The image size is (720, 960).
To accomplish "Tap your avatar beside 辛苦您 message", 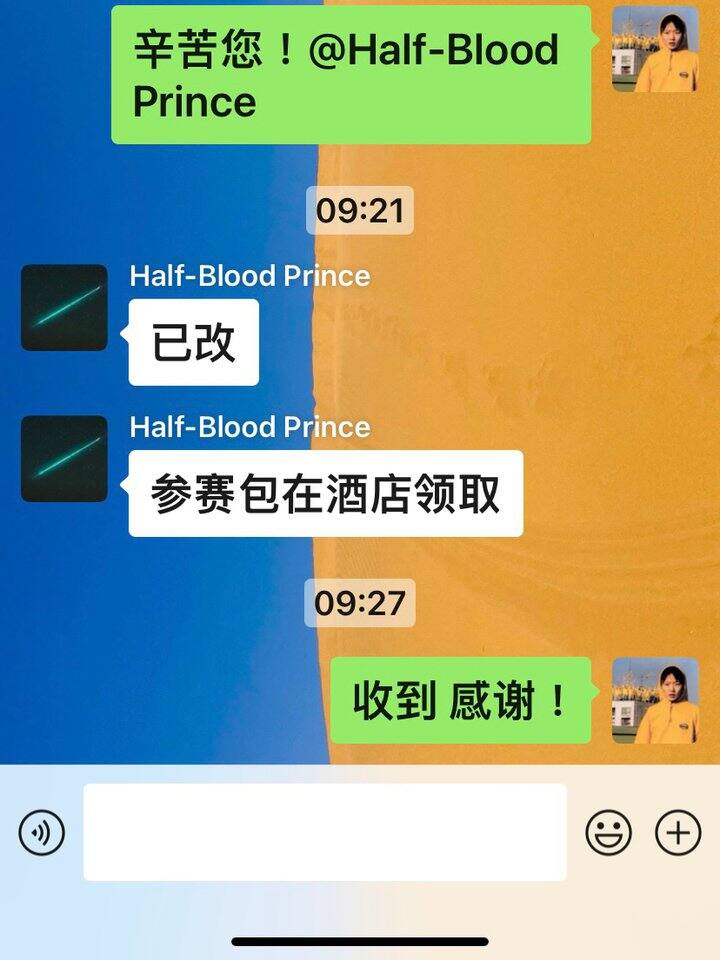I will pos(655,49).
